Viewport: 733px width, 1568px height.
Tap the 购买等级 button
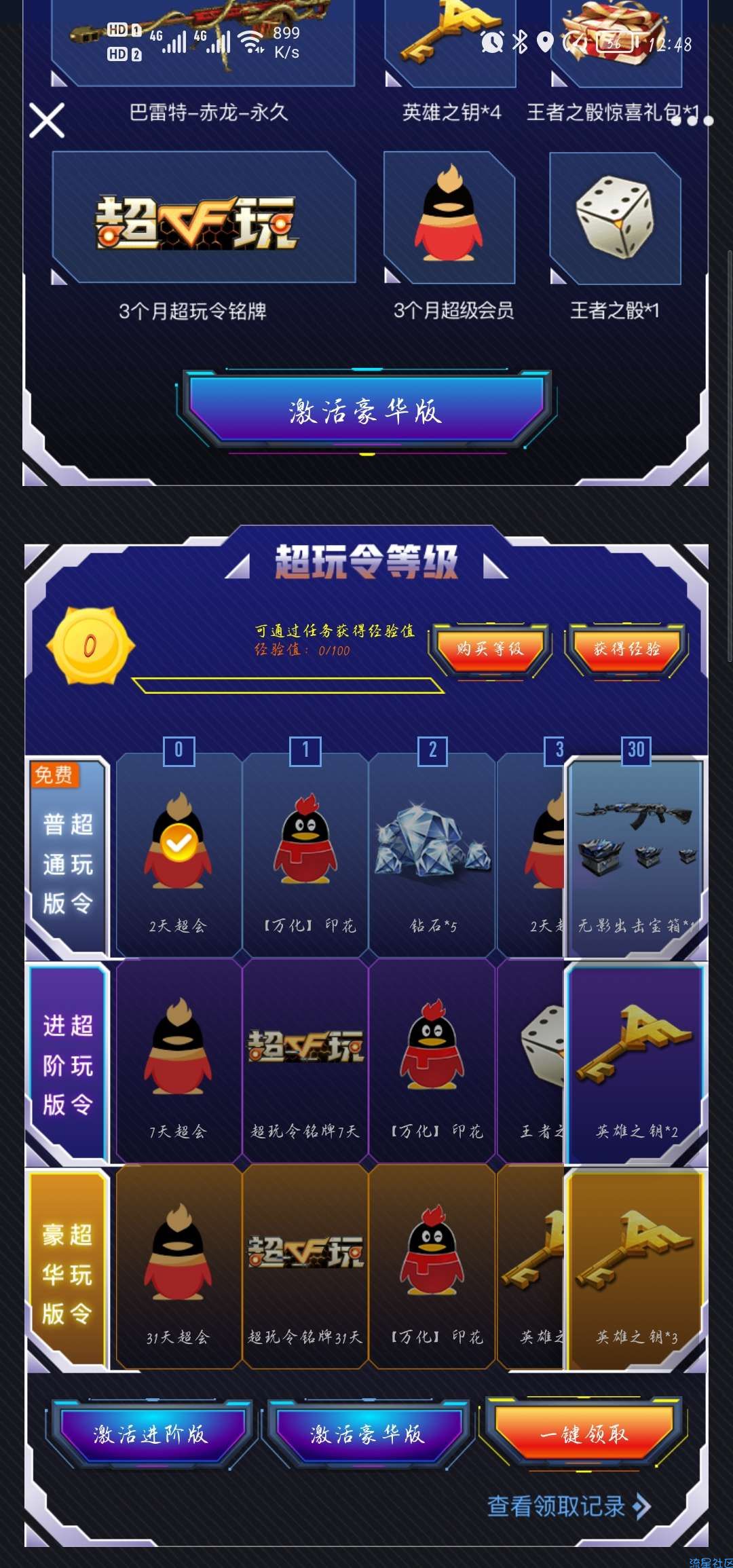click(x=489, y=649)
